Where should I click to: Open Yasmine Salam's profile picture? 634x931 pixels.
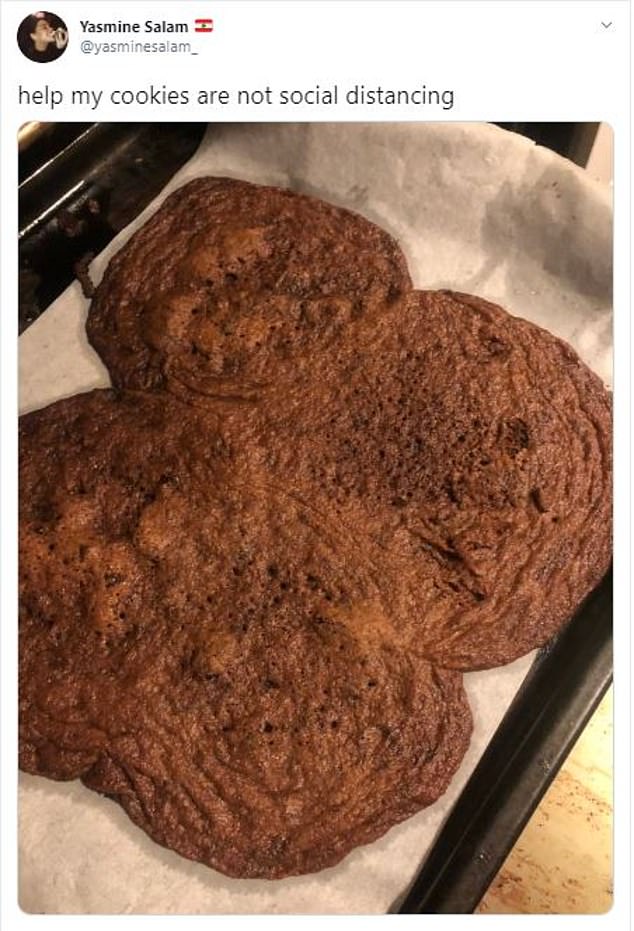coord(42,37)
